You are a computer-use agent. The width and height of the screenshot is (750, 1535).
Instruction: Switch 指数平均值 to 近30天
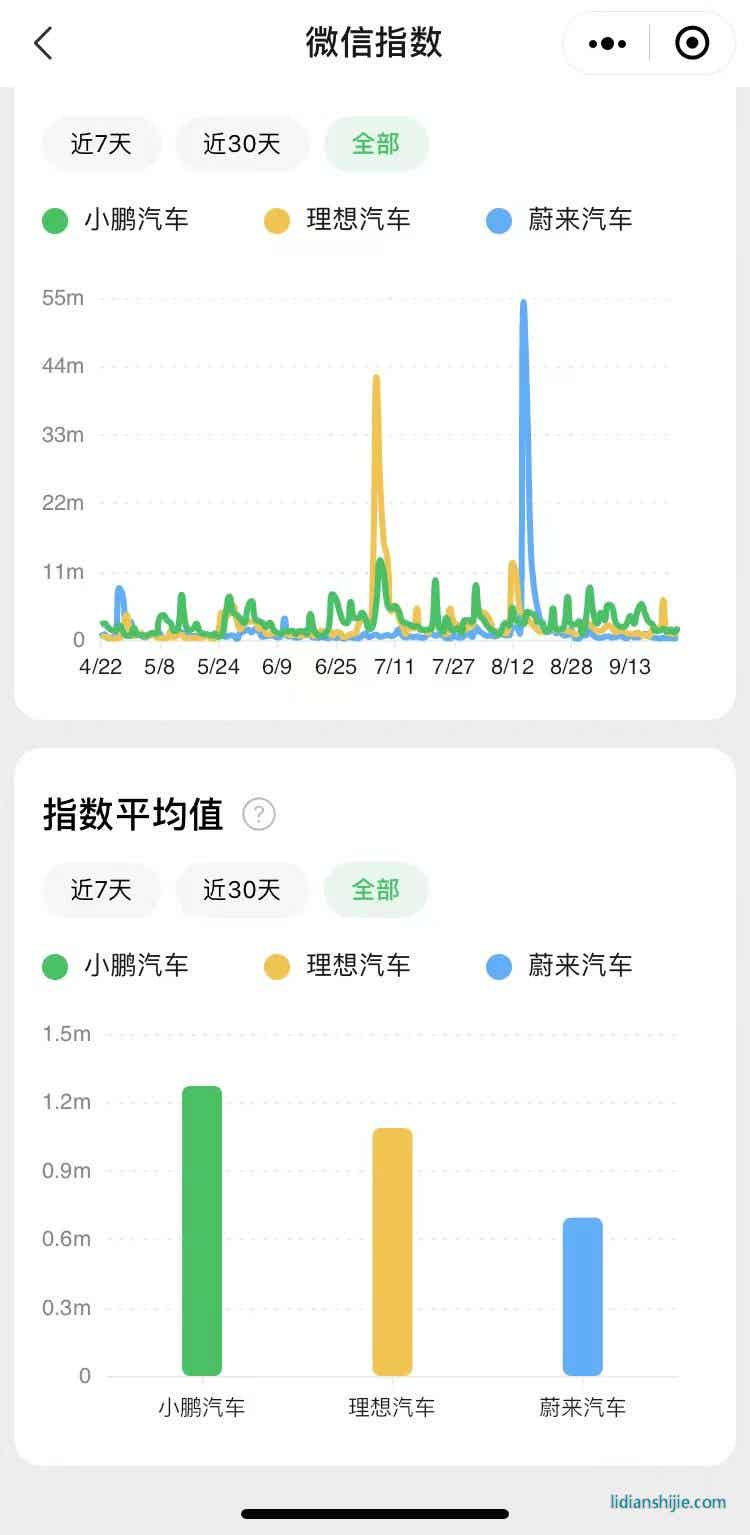pos(242,889)
